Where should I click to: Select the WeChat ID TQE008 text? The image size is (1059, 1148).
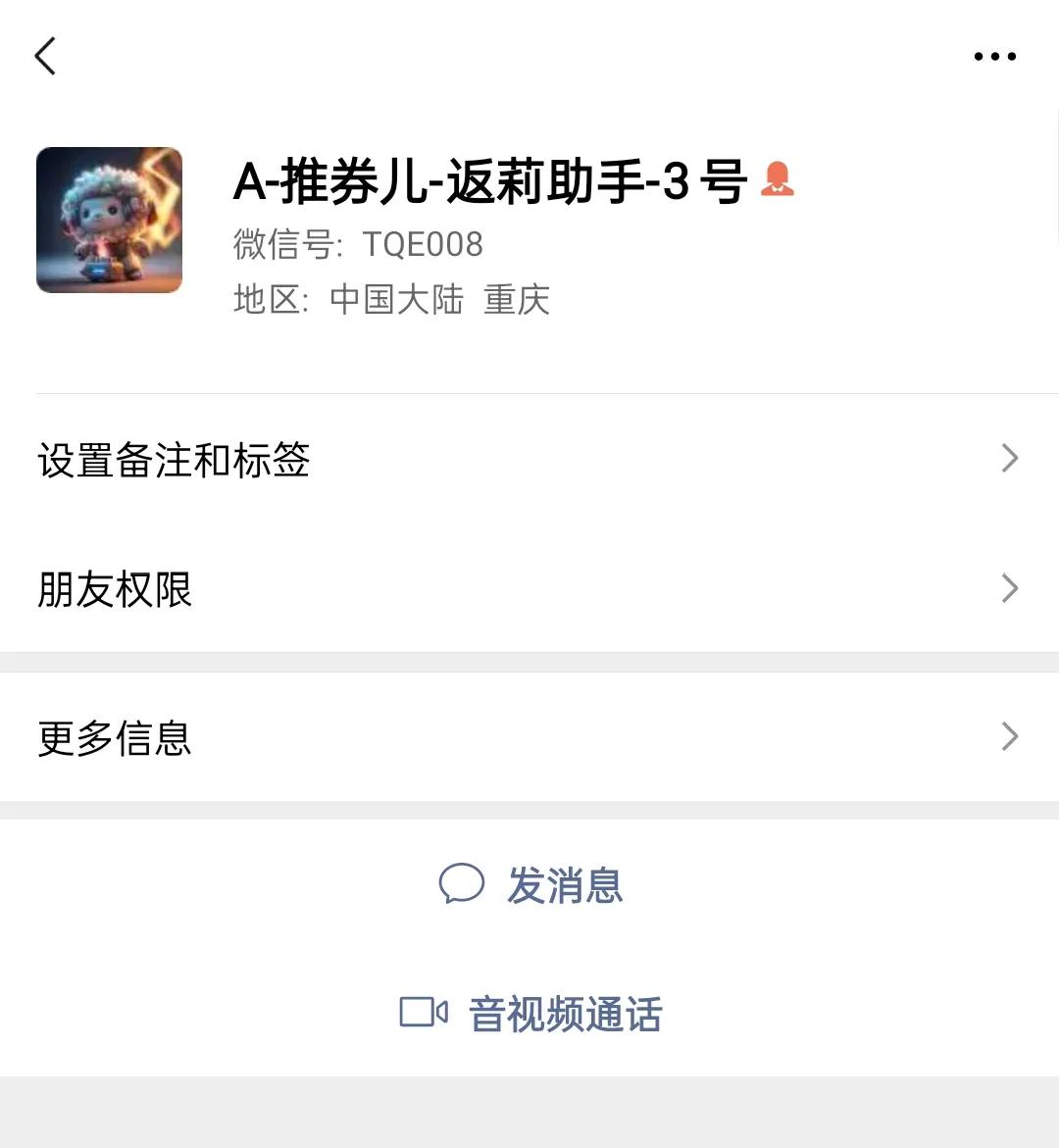coord(422,244)
